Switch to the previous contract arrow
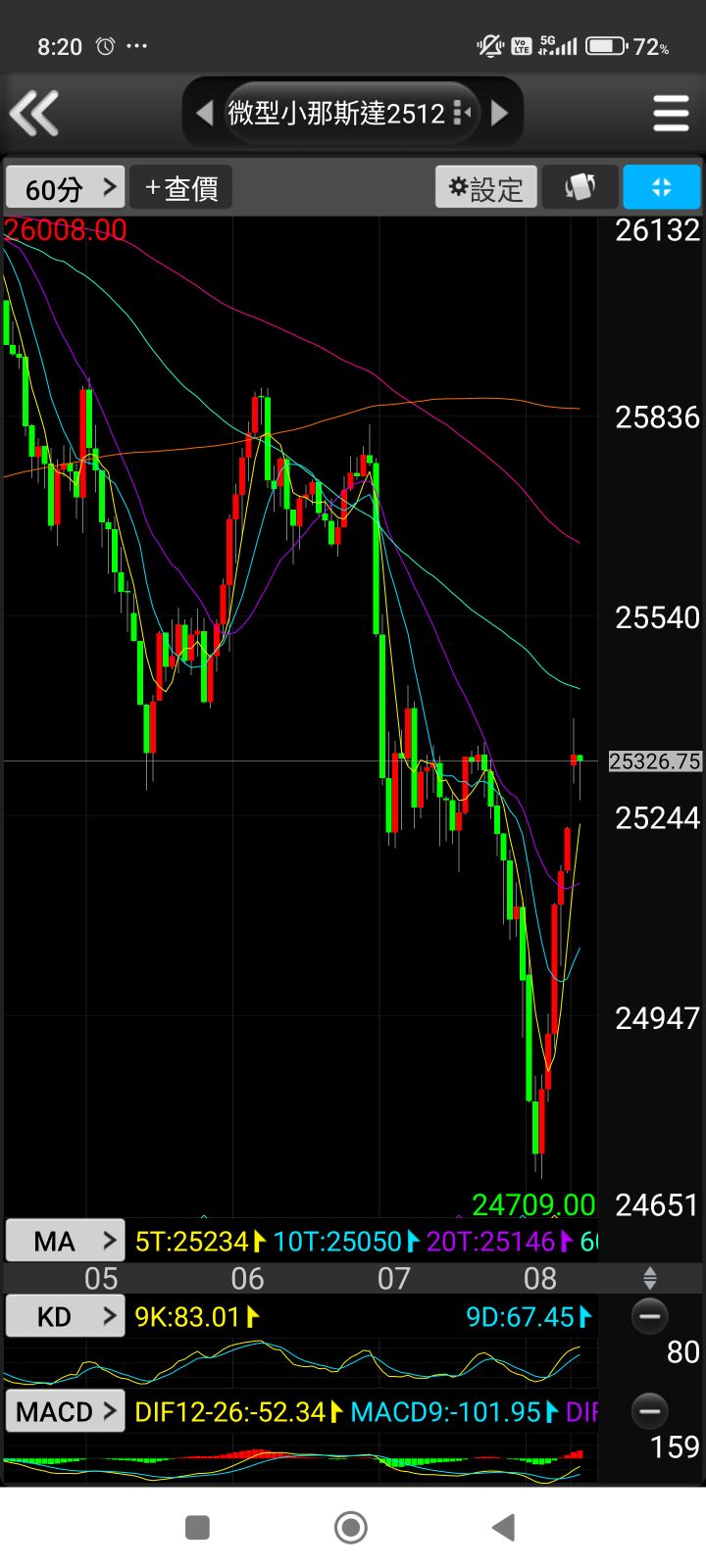Image resolution: width=706 pixels, height=1568 pixels. [x=204, y=114]
